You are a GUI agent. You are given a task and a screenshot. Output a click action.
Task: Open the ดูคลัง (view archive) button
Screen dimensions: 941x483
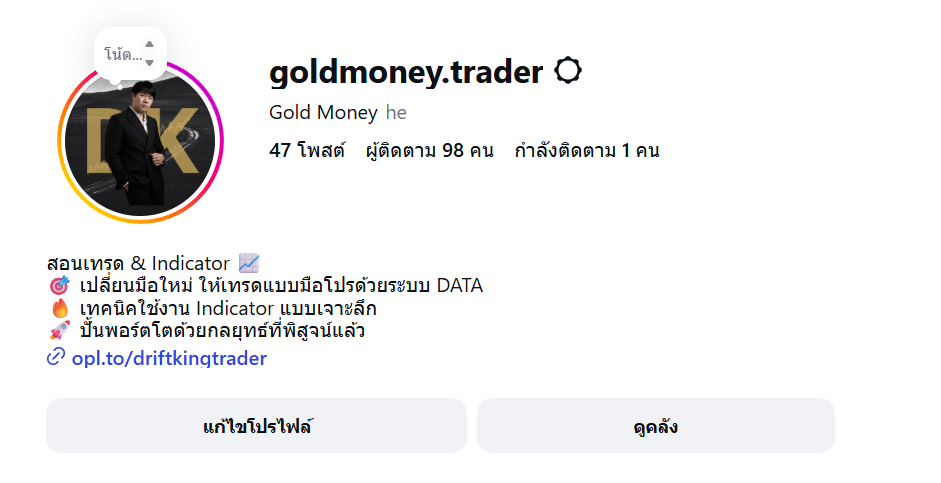[x=656, y=425]
